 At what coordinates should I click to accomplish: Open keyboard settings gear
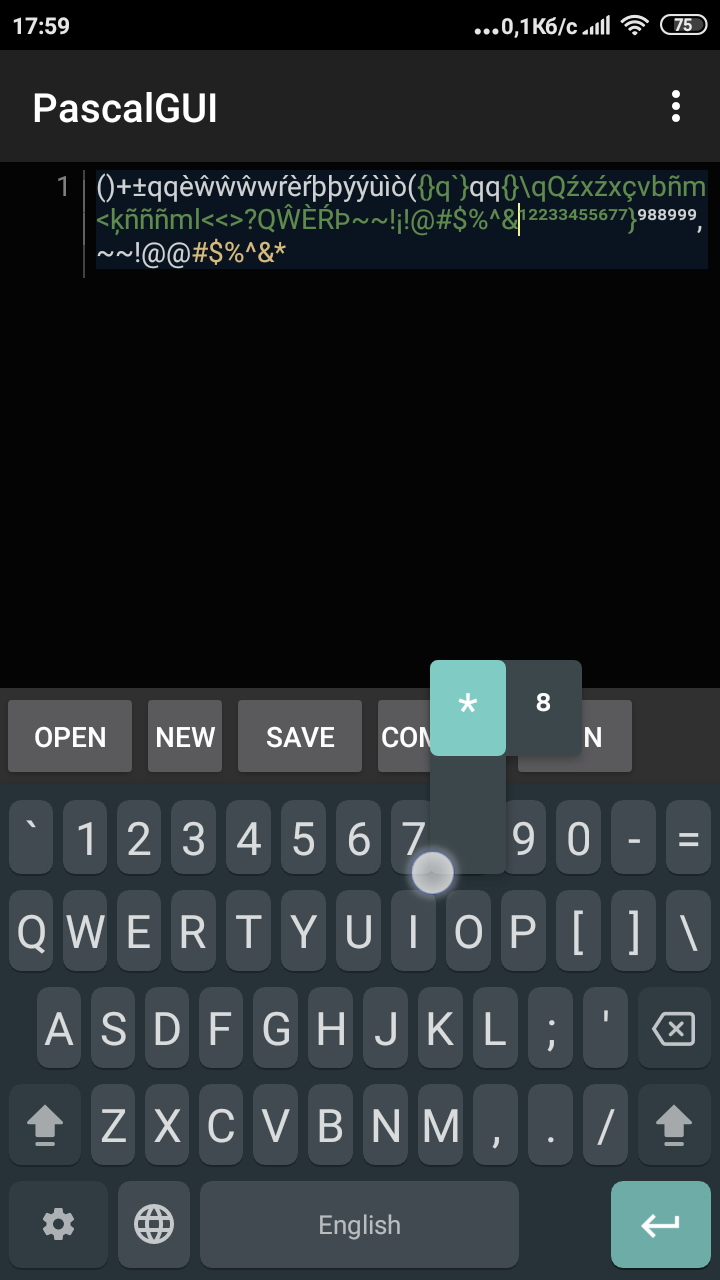(x=58, y=1224)
